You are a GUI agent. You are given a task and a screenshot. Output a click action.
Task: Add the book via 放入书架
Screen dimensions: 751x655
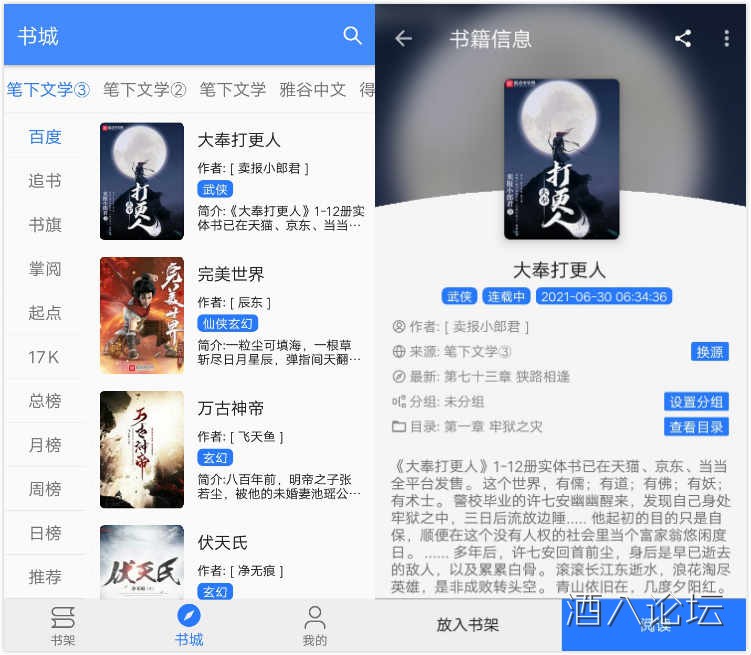point(468,625)
